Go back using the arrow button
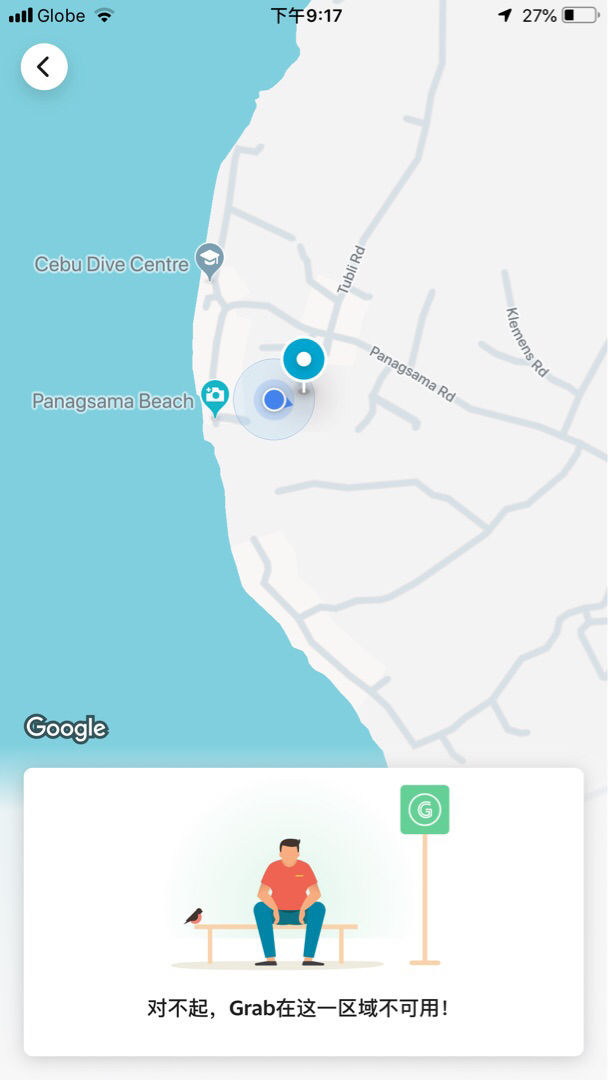Screen dimensions: 608x1080 [x=44, y=67]
